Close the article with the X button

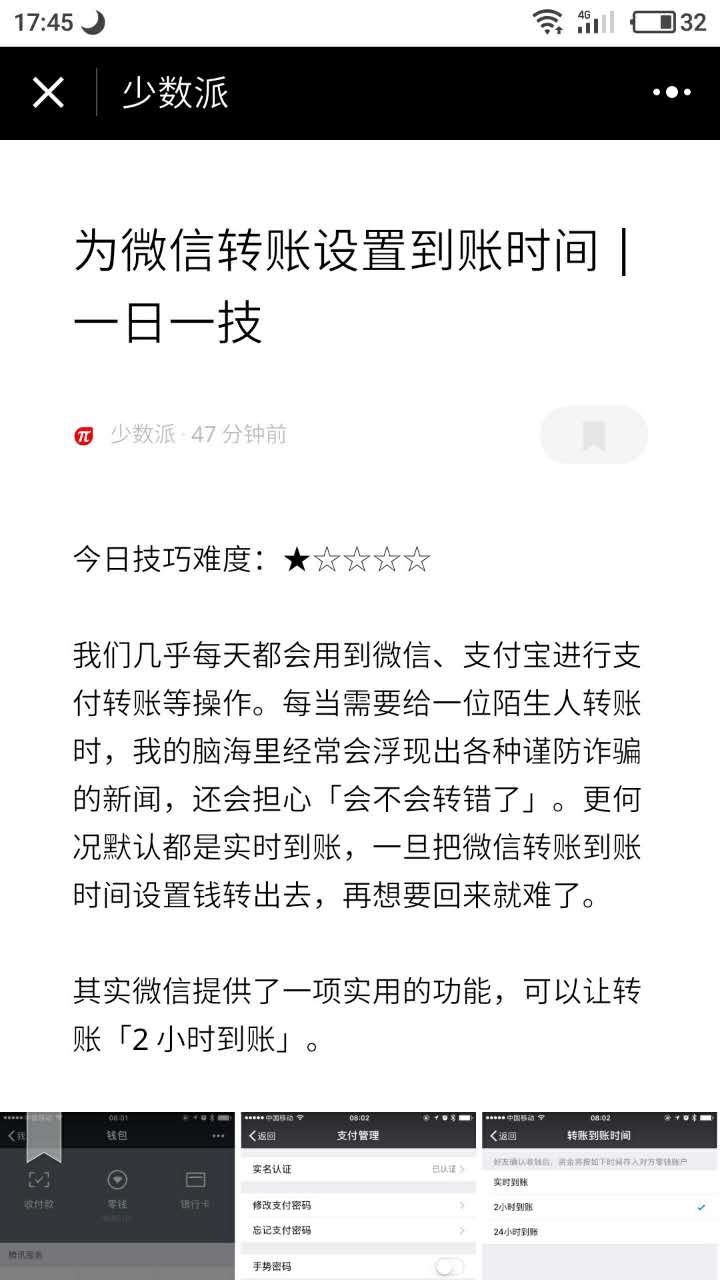48,93
